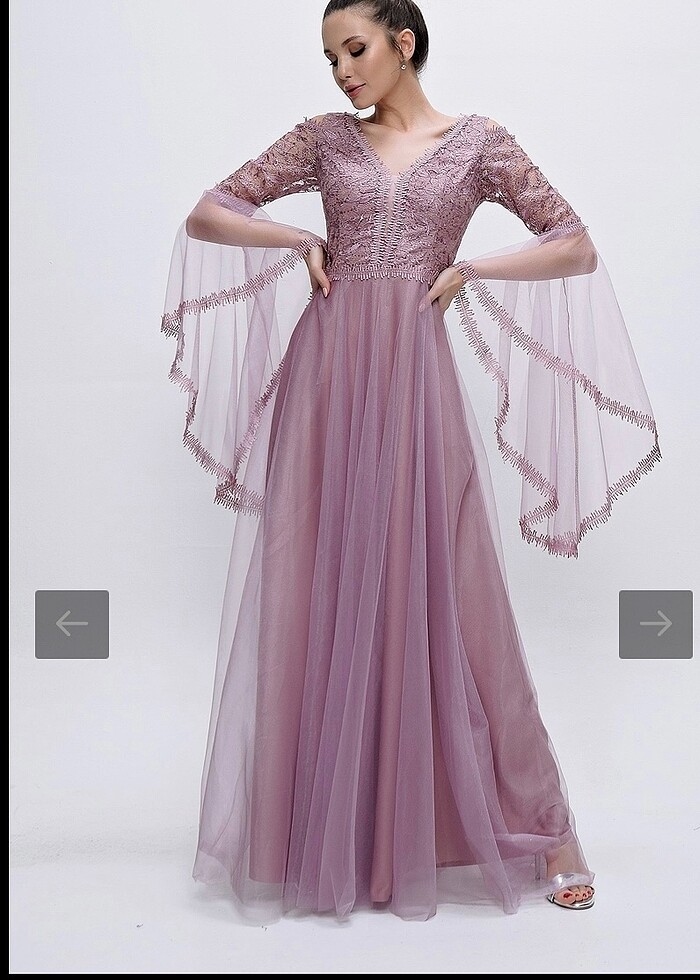
Task: Show the next product photo
Action: [x=655, y=624]
